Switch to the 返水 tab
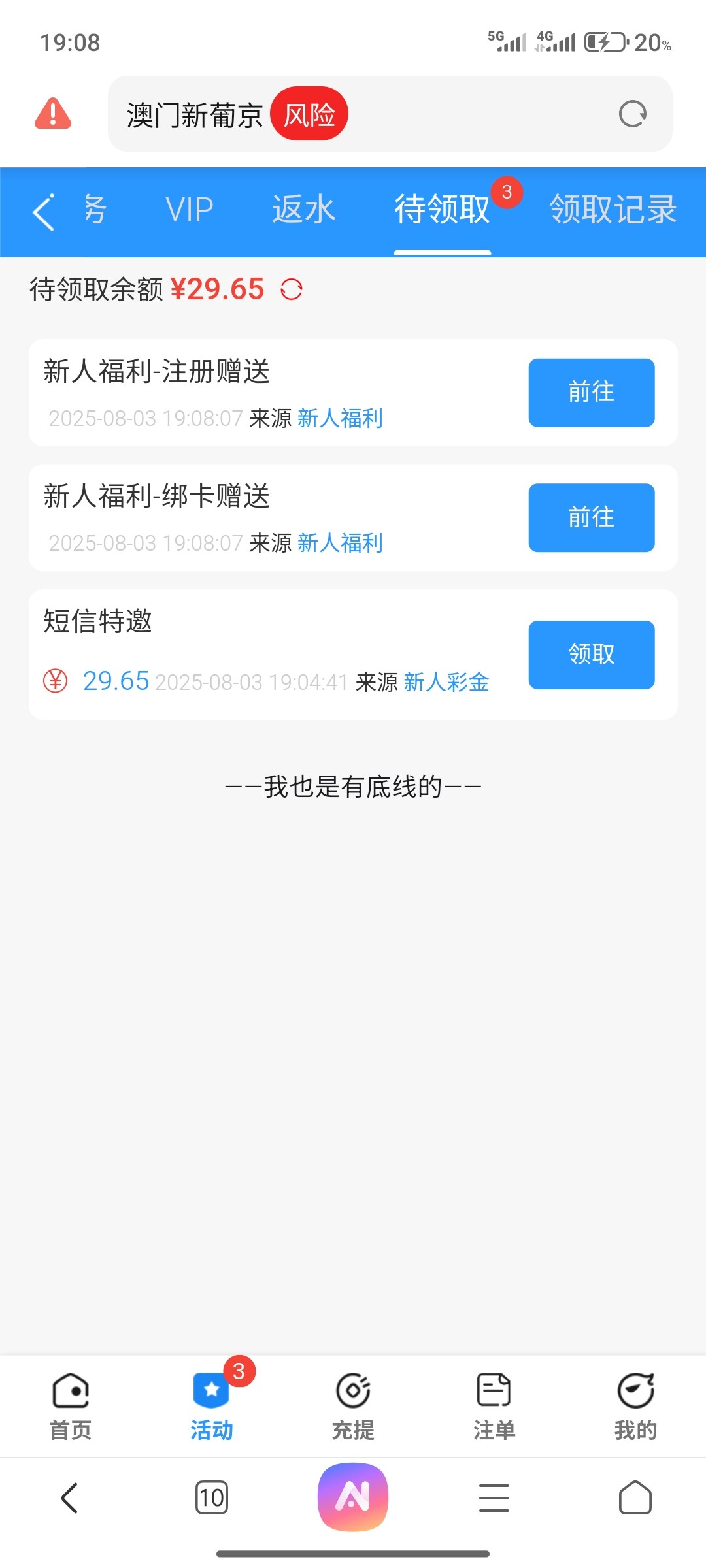This screenshot has height=1568, width=706. click(303, 210)
